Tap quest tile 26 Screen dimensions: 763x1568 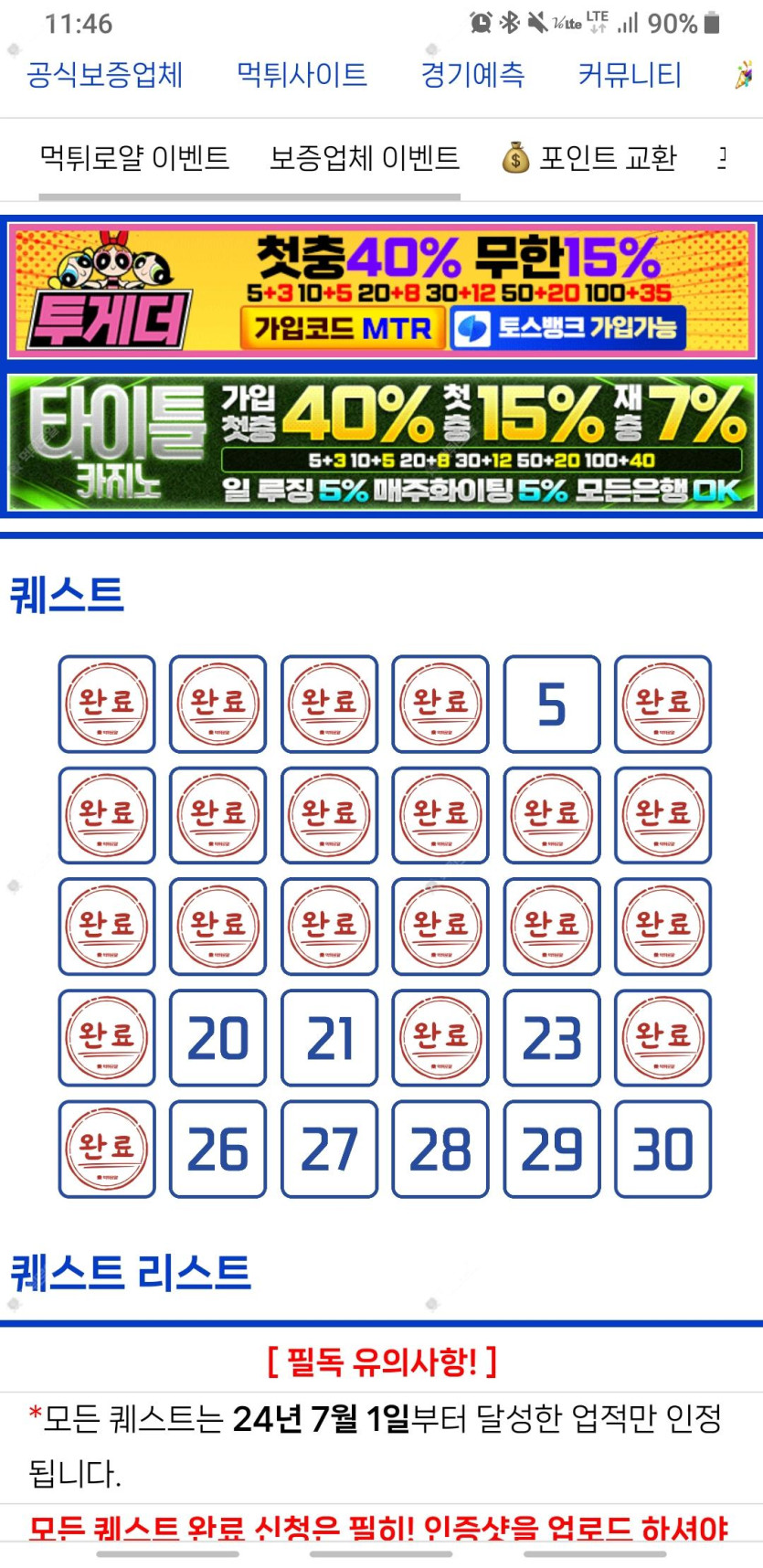[217, 1150]
